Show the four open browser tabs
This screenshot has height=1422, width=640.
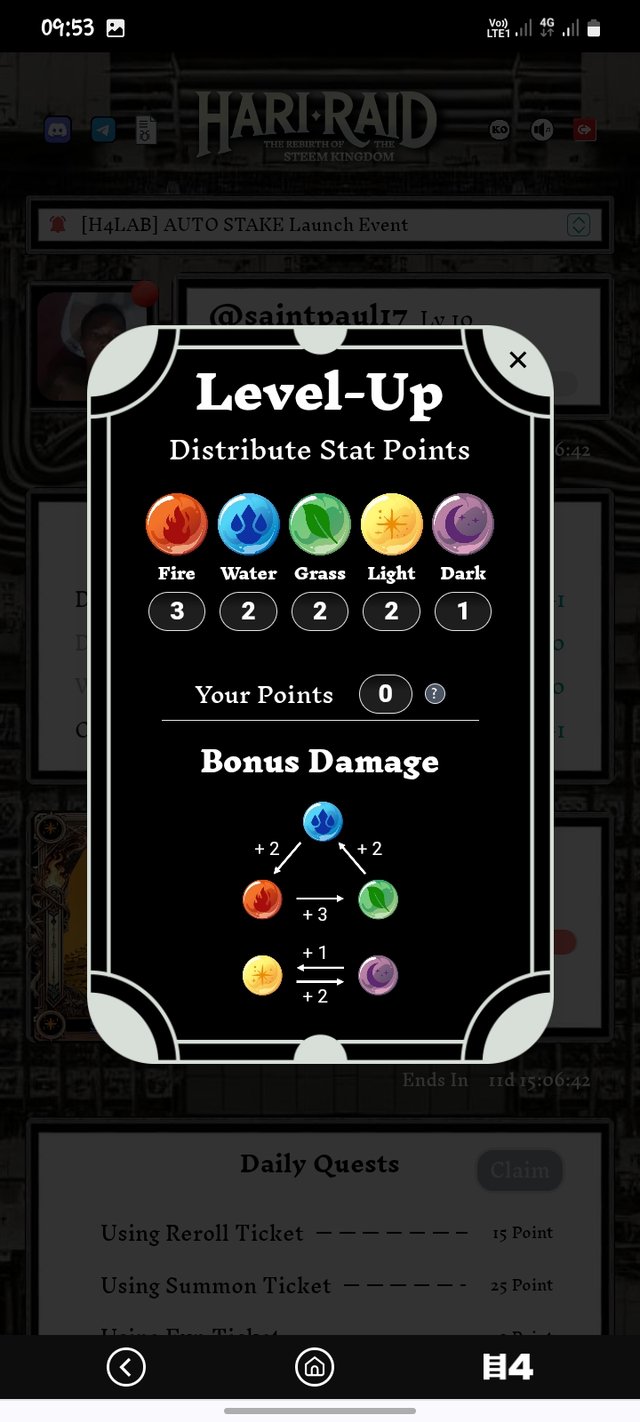pos(507,1367)
